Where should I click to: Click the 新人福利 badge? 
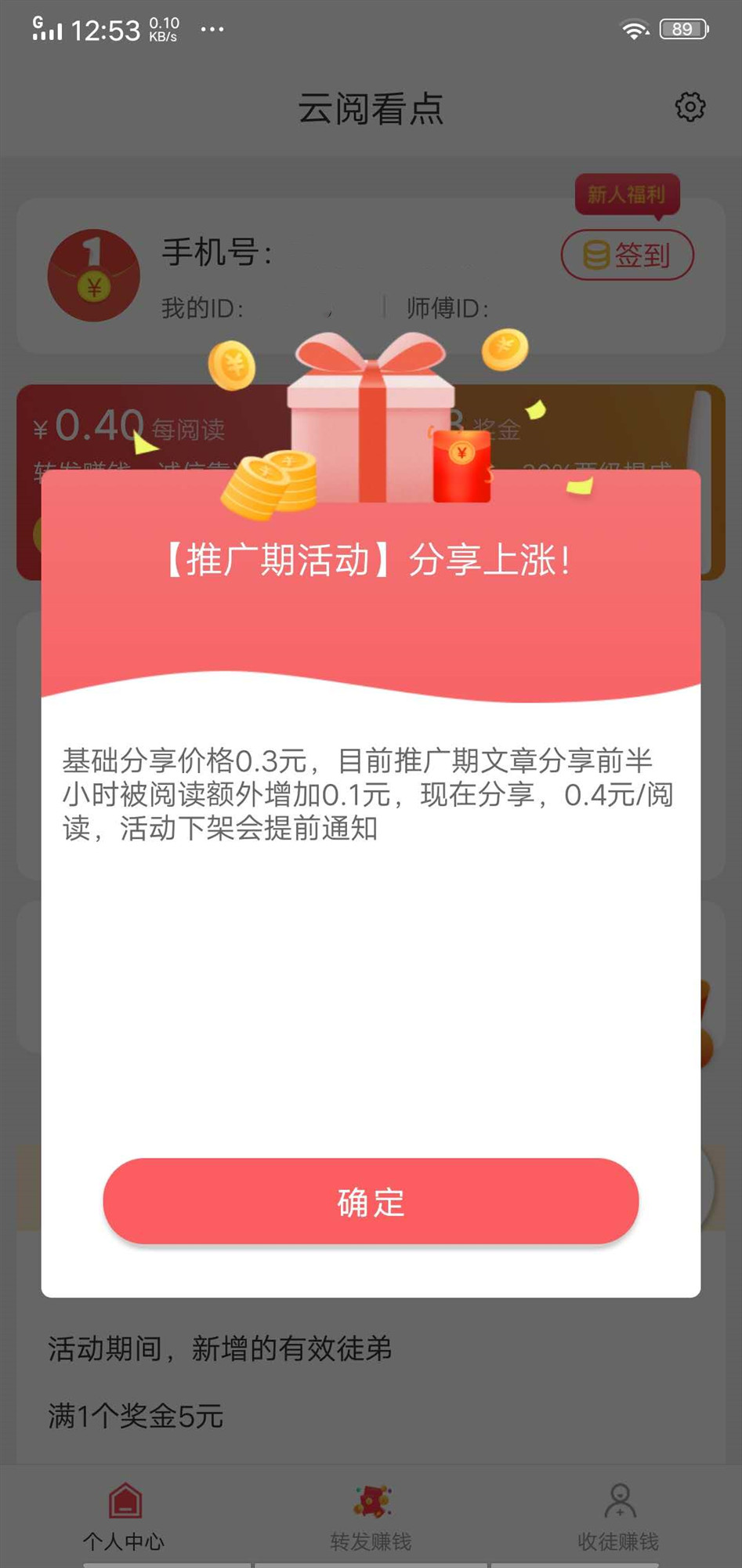pos(628,194)
